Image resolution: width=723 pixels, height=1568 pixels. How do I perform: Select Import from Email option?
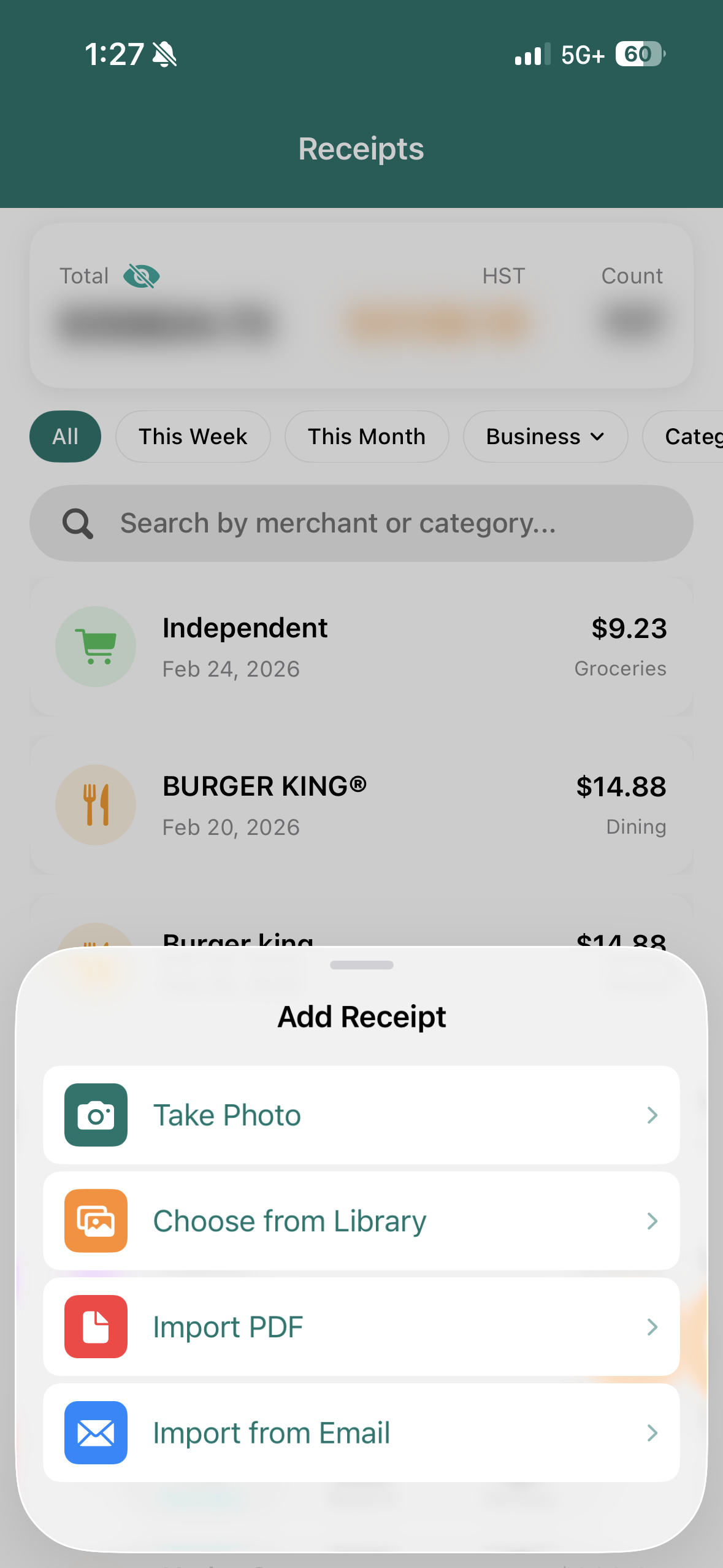361,1433
